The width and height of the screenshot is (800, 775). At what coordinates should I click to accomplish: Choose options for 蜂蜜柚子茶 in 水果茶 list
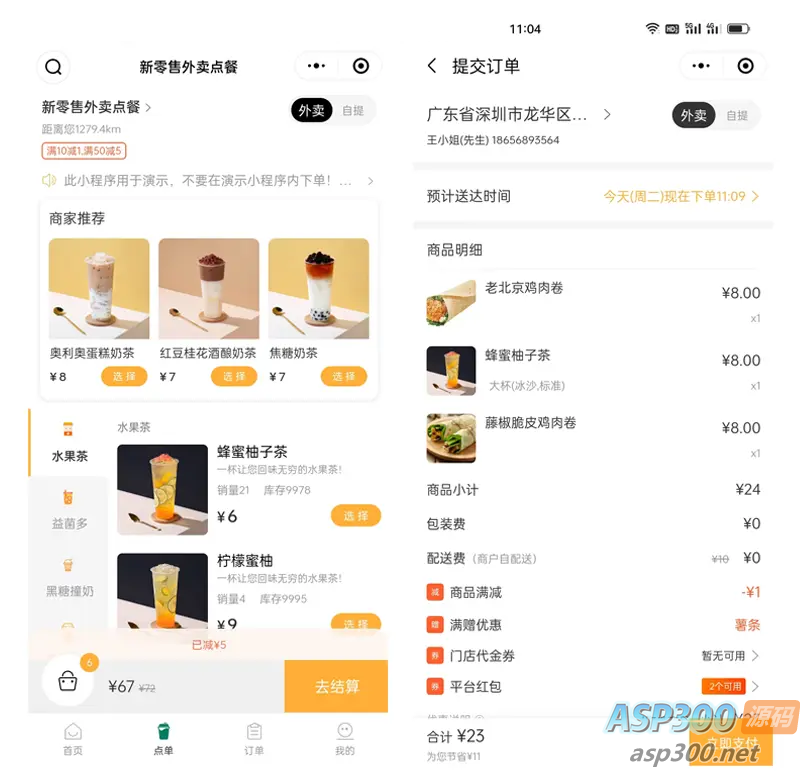point(356,516)
